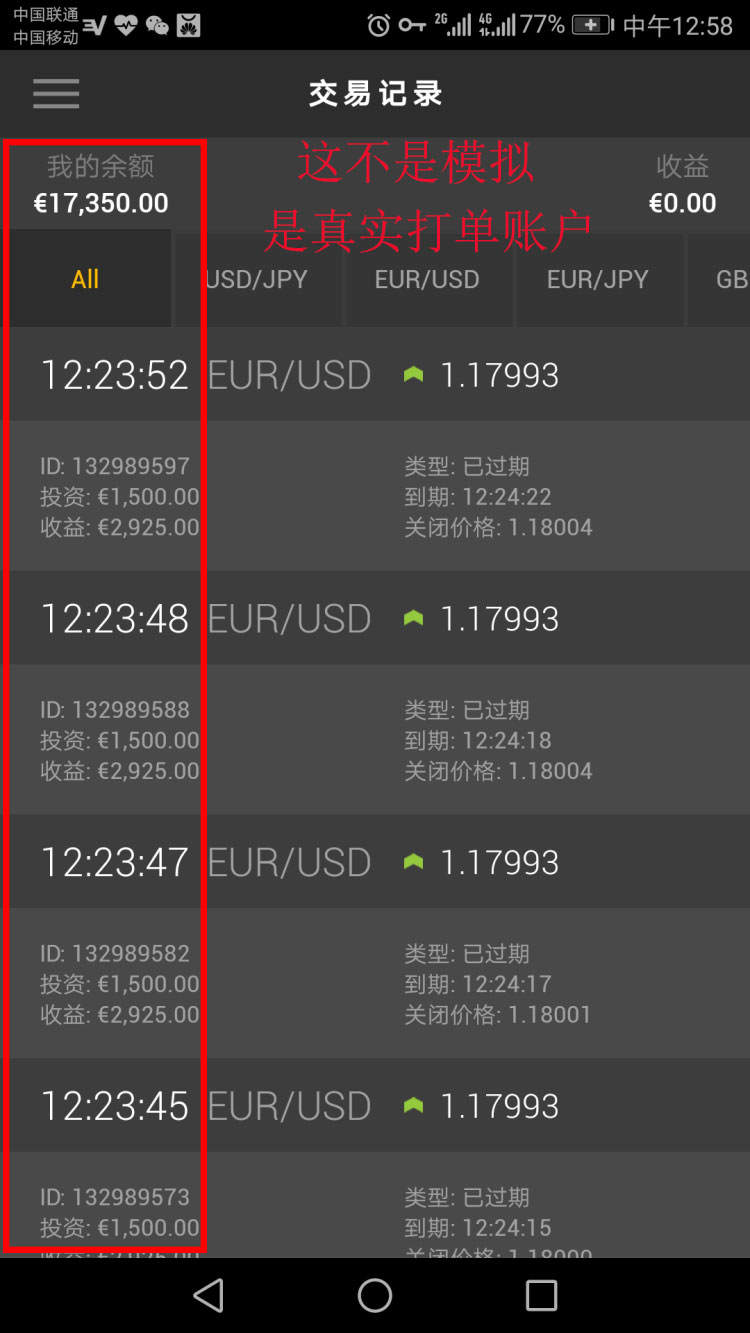750x1333 pixels.
Task: Tap the system home button
Action: pyautogui.click(x=375, y=1296)
